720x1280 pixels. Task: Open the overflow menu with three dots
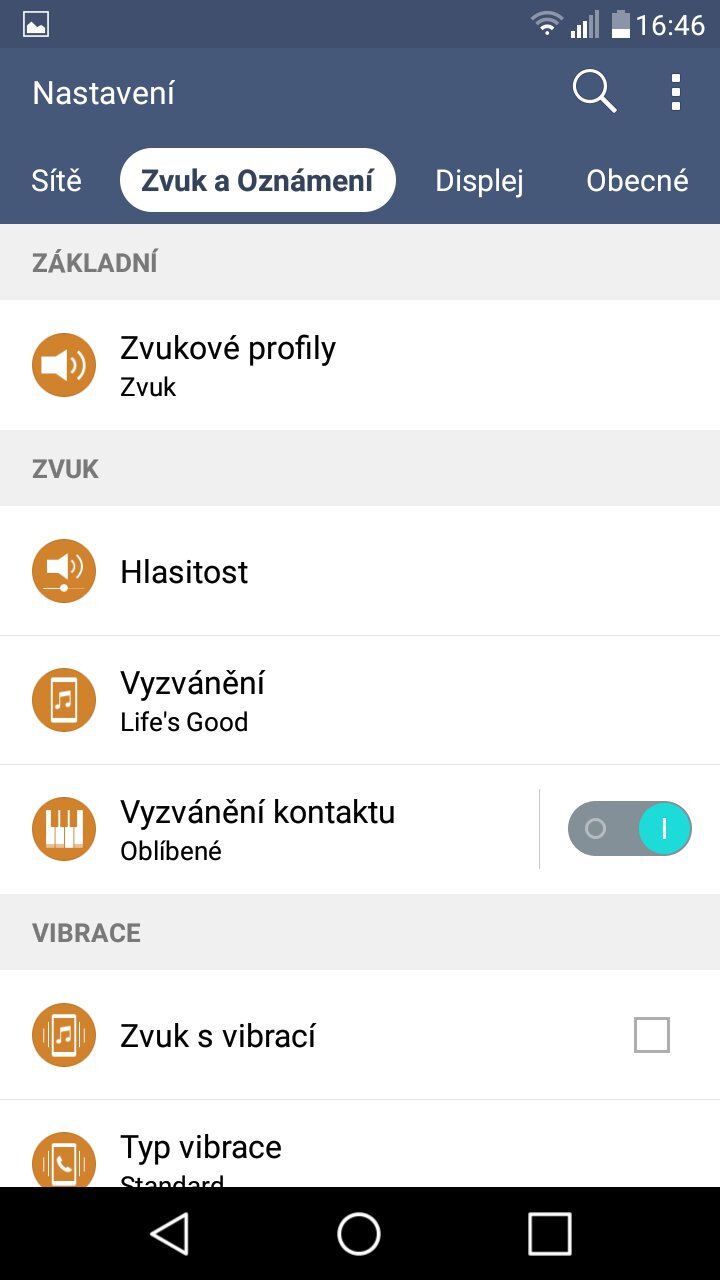click(x=676, y=91)
